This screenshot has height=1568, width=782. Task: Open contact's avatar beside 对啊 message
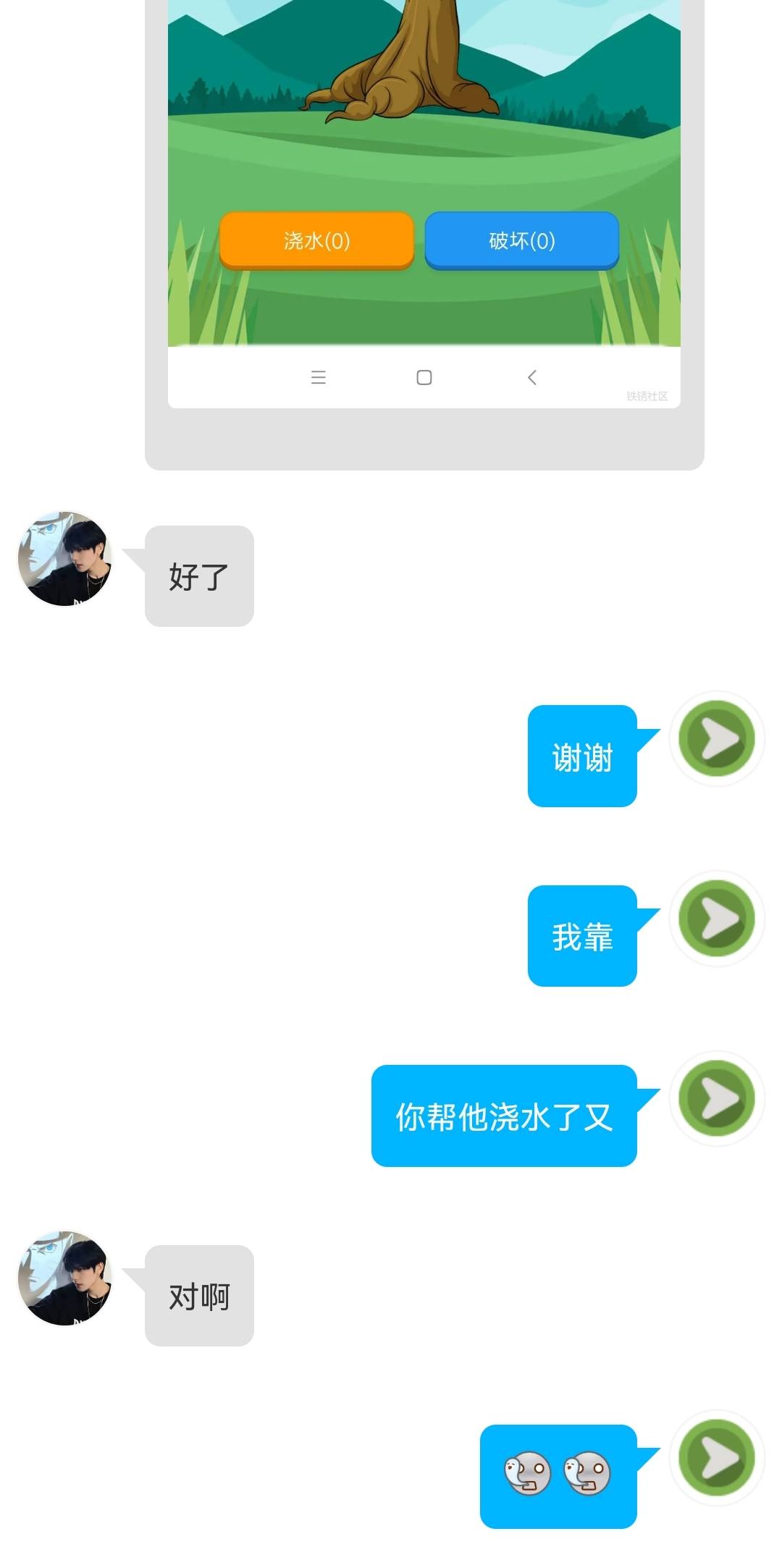65,1278
